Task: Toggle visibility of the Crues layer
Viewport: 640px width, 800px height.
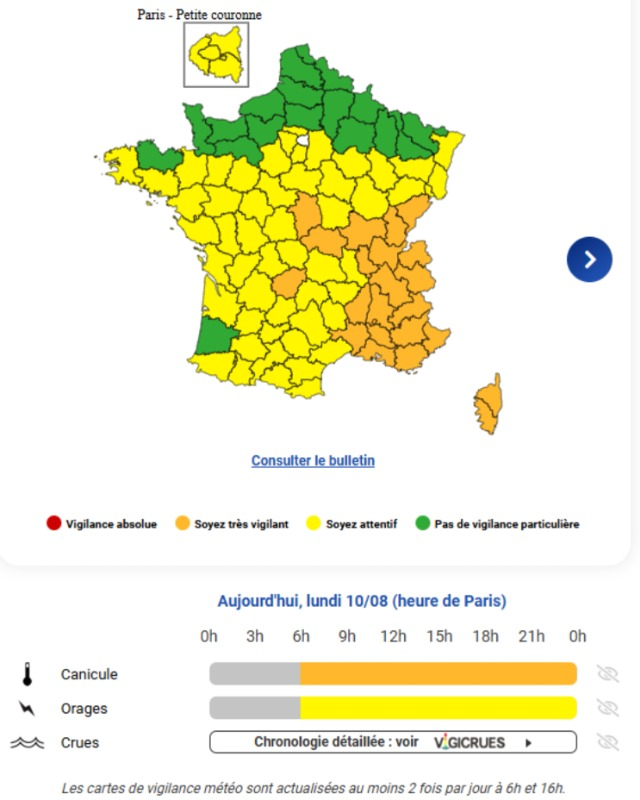Action: [x=608, y=742]
